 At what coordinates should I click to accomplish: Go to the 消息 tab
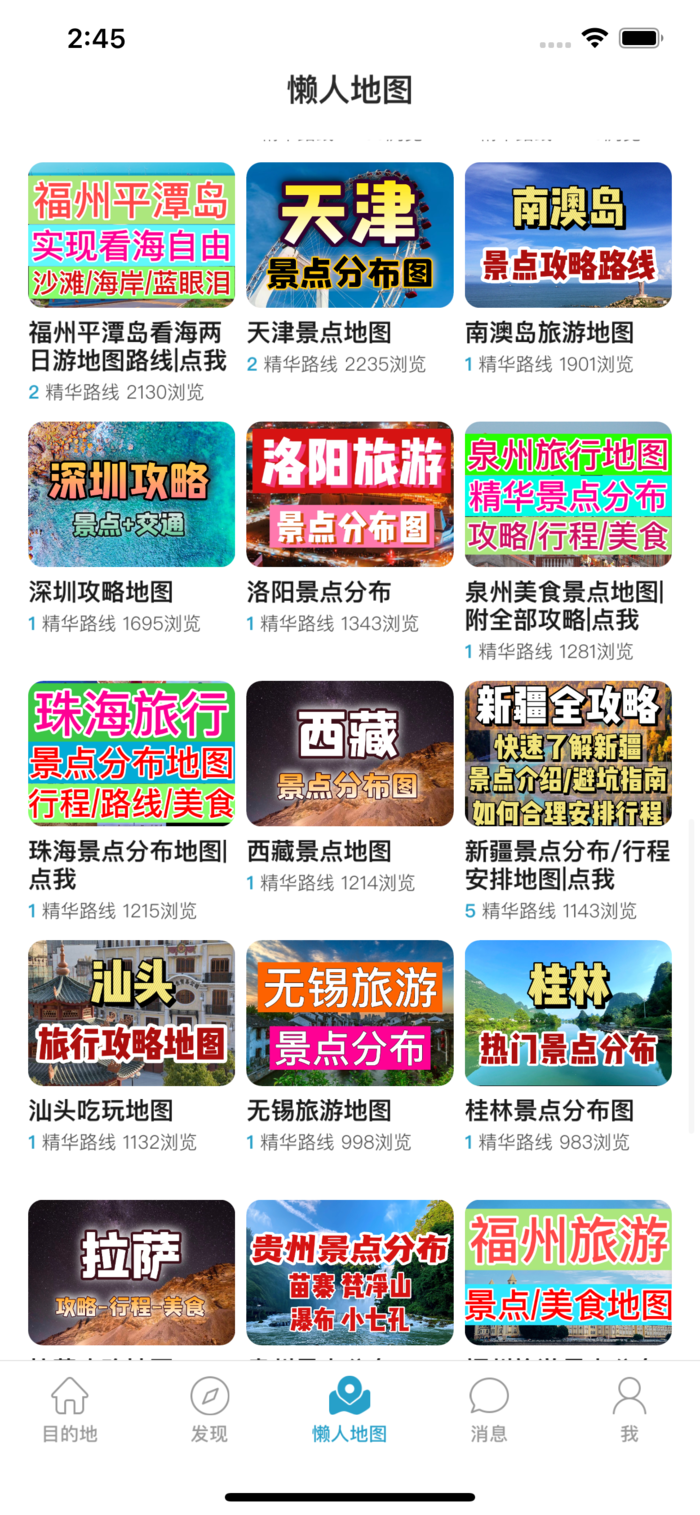tap(489, 1408)
